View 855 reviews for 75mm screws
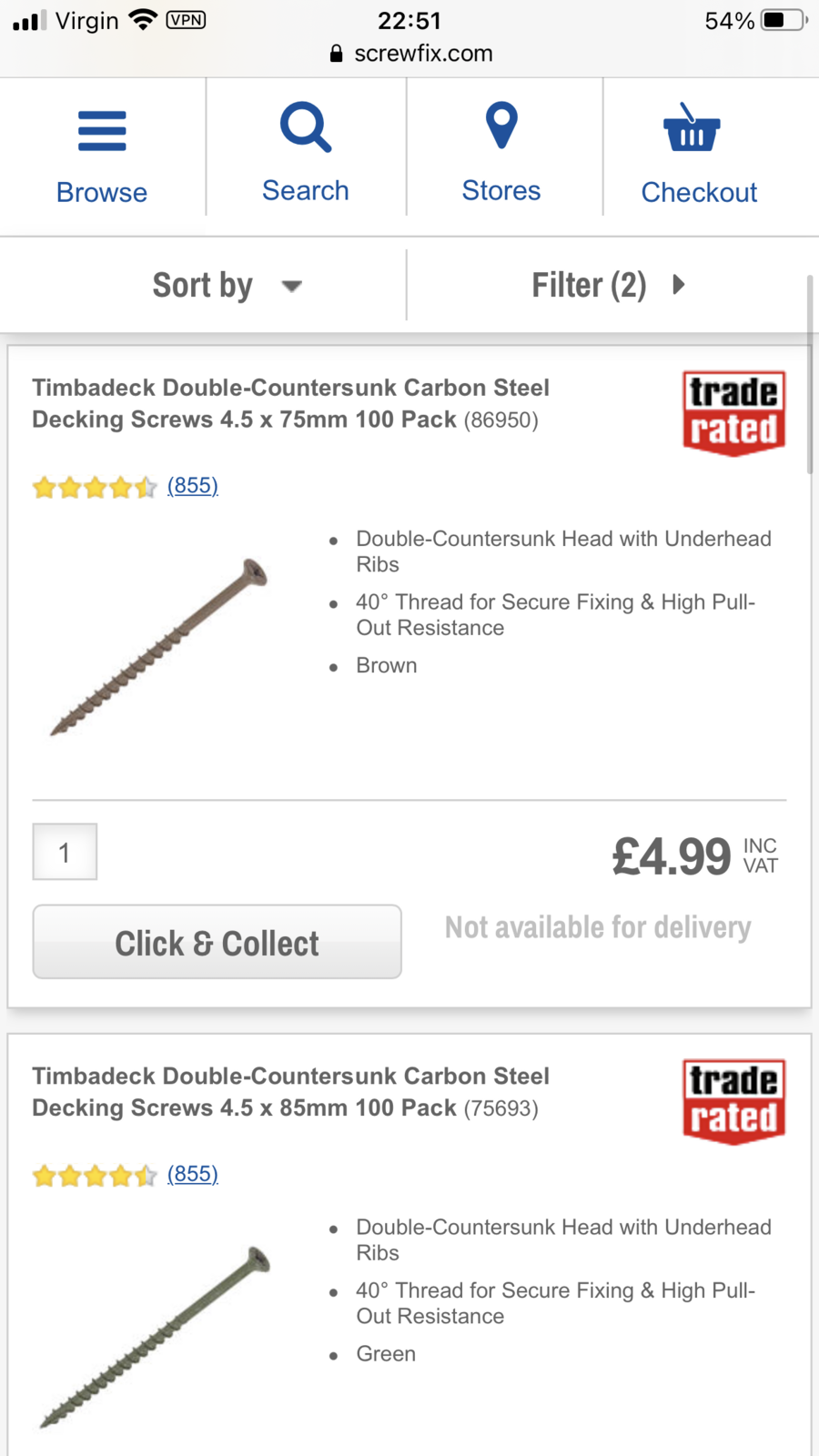This screenshot has height=1456, width=819. point(192,486)
